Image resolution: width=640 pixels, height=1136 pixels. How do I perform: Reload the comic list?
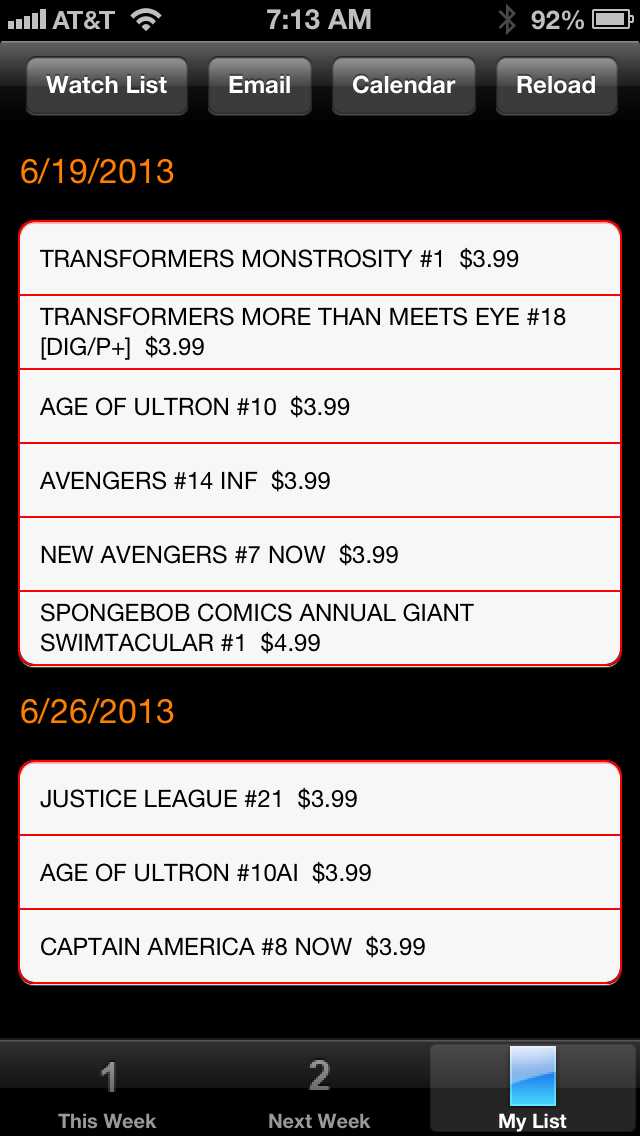tap(556, 85)
